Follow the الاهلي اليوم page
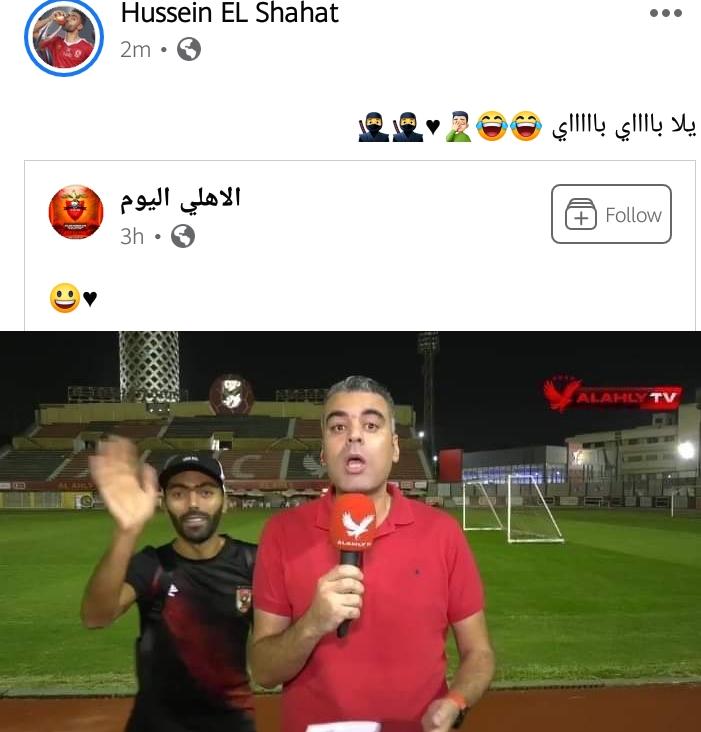The image size is (701, 732). 611,214
